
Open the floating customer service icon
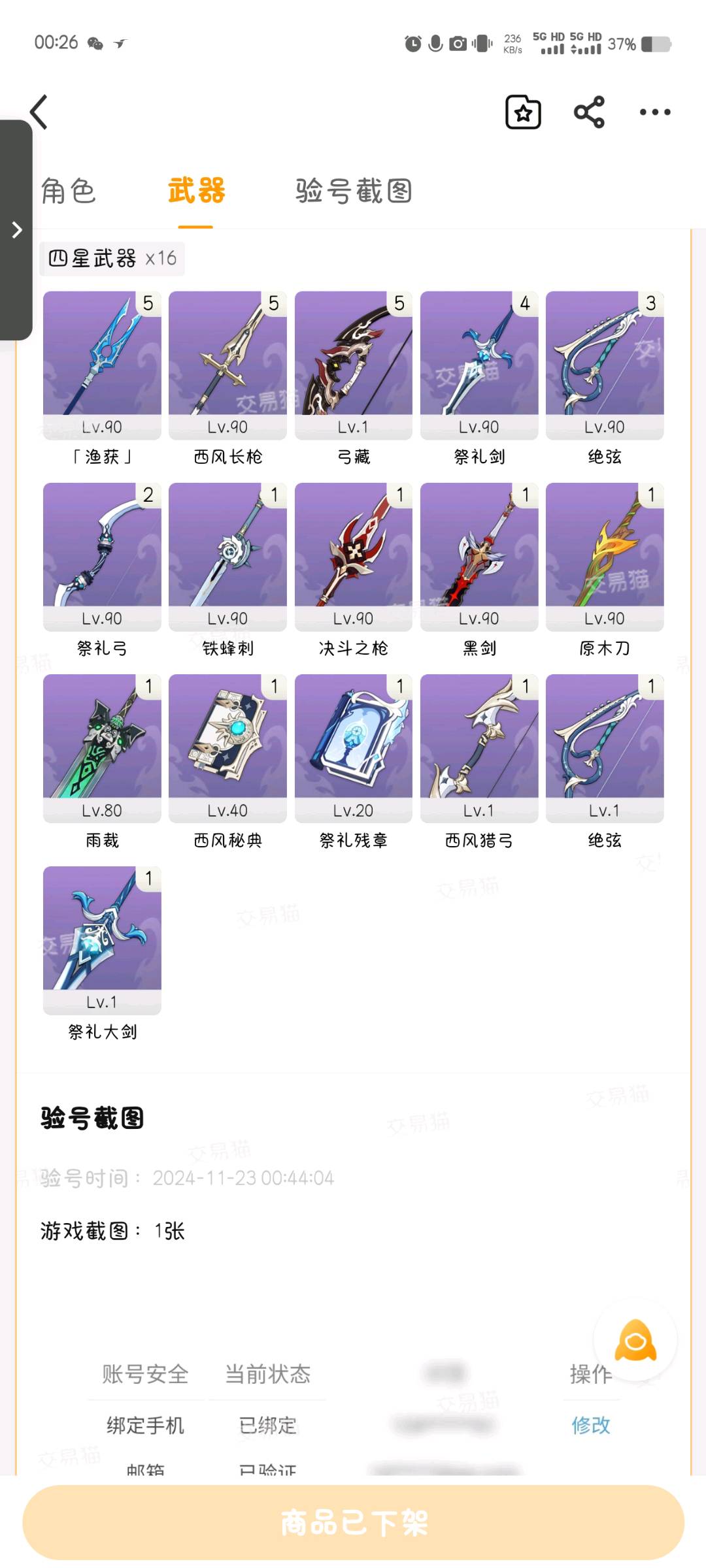coord(635,1340)
